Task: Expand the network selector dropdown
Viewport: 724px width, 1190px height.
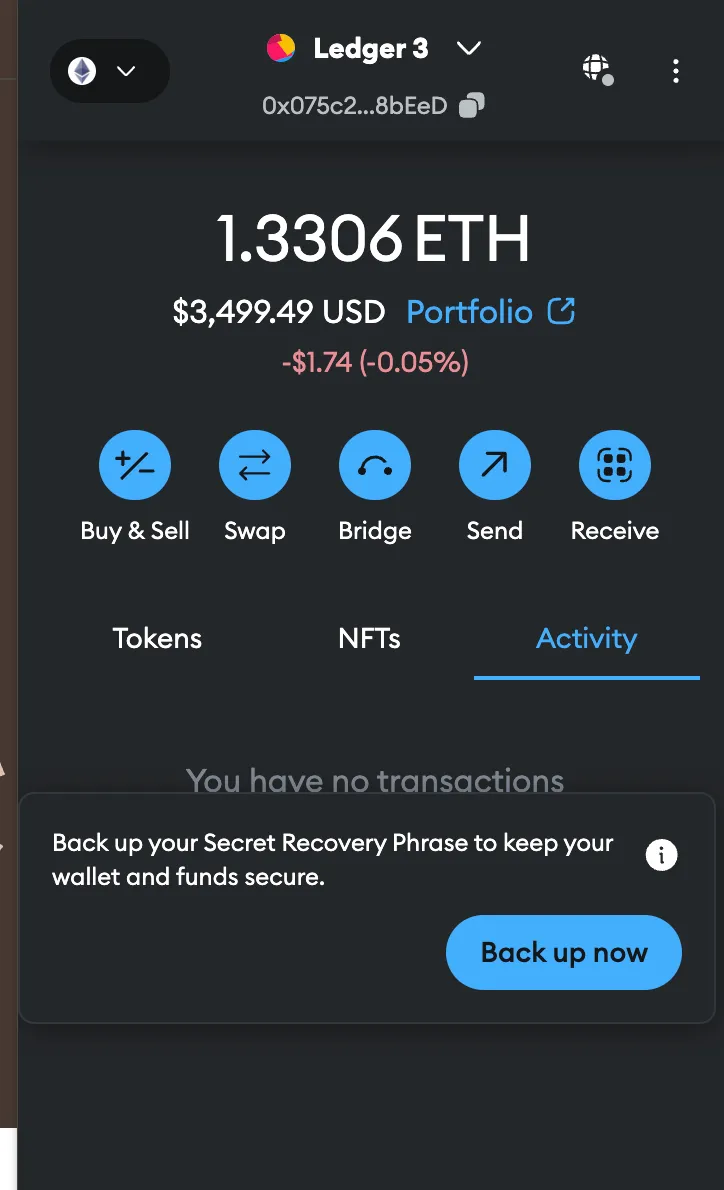Action: pyautogui.click(x=126, y=71)
